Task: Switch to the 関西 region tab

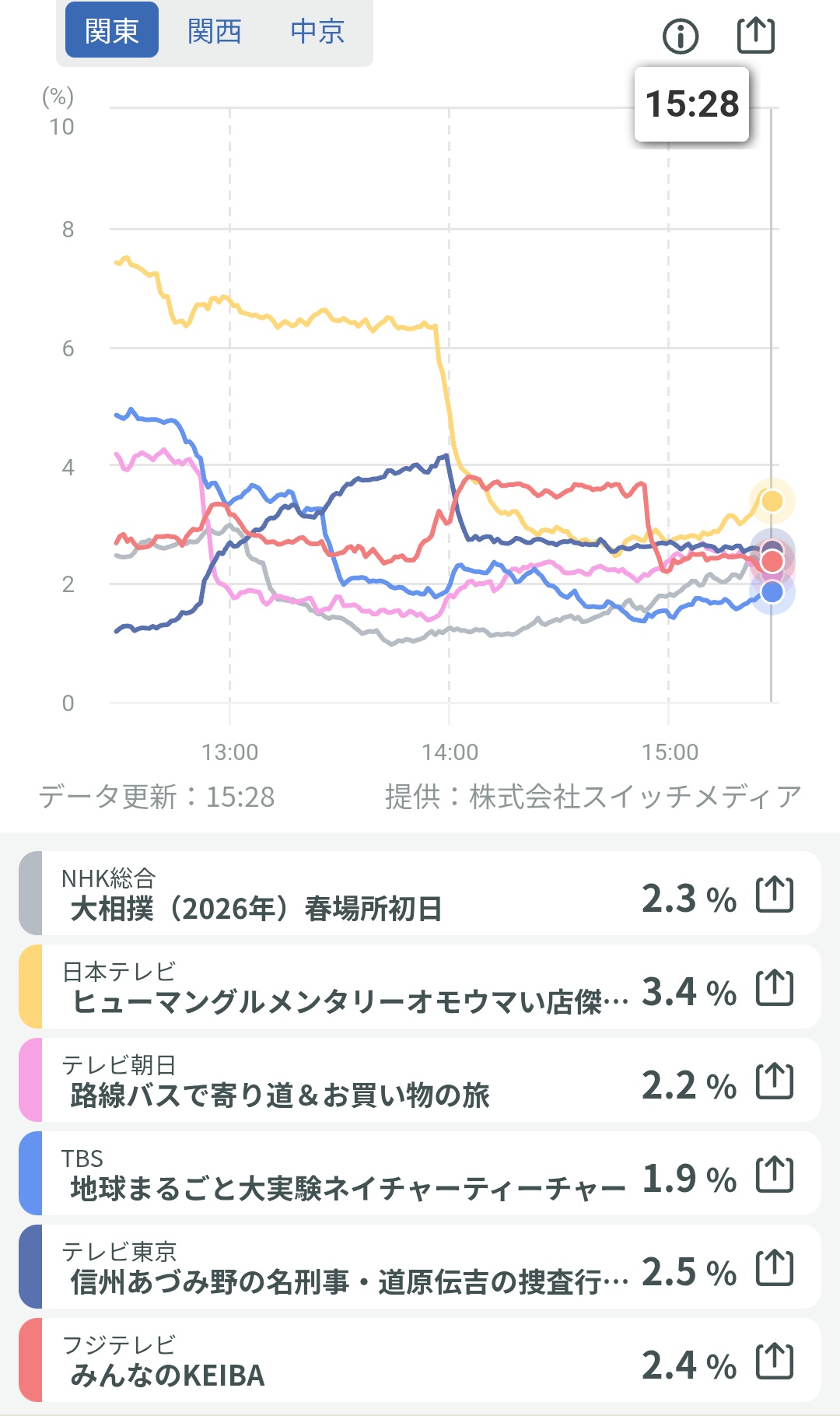Action: (215, 31)
